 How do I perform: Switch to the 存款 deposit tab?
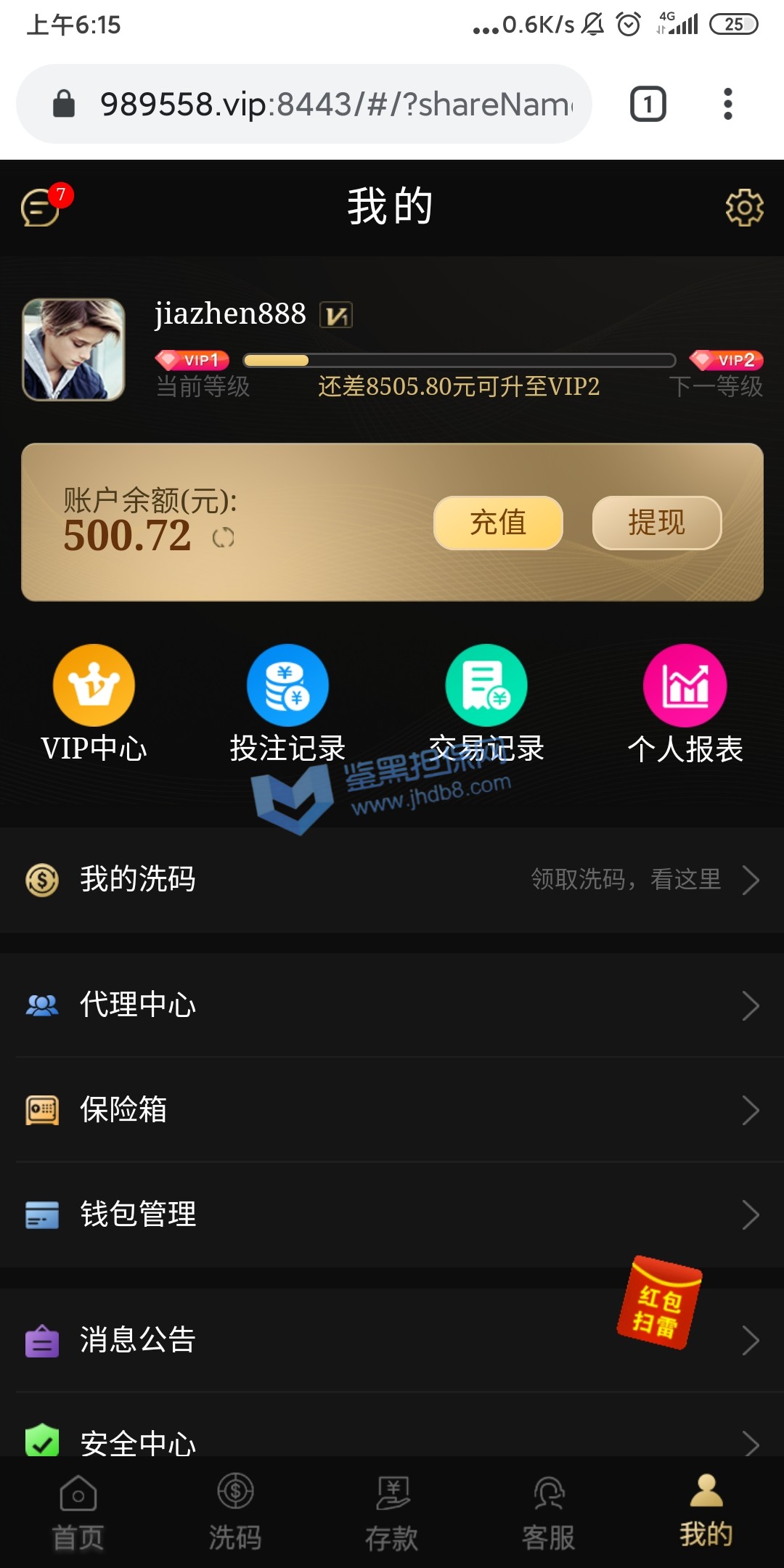pyautogui.click(x=392, y=1513)
